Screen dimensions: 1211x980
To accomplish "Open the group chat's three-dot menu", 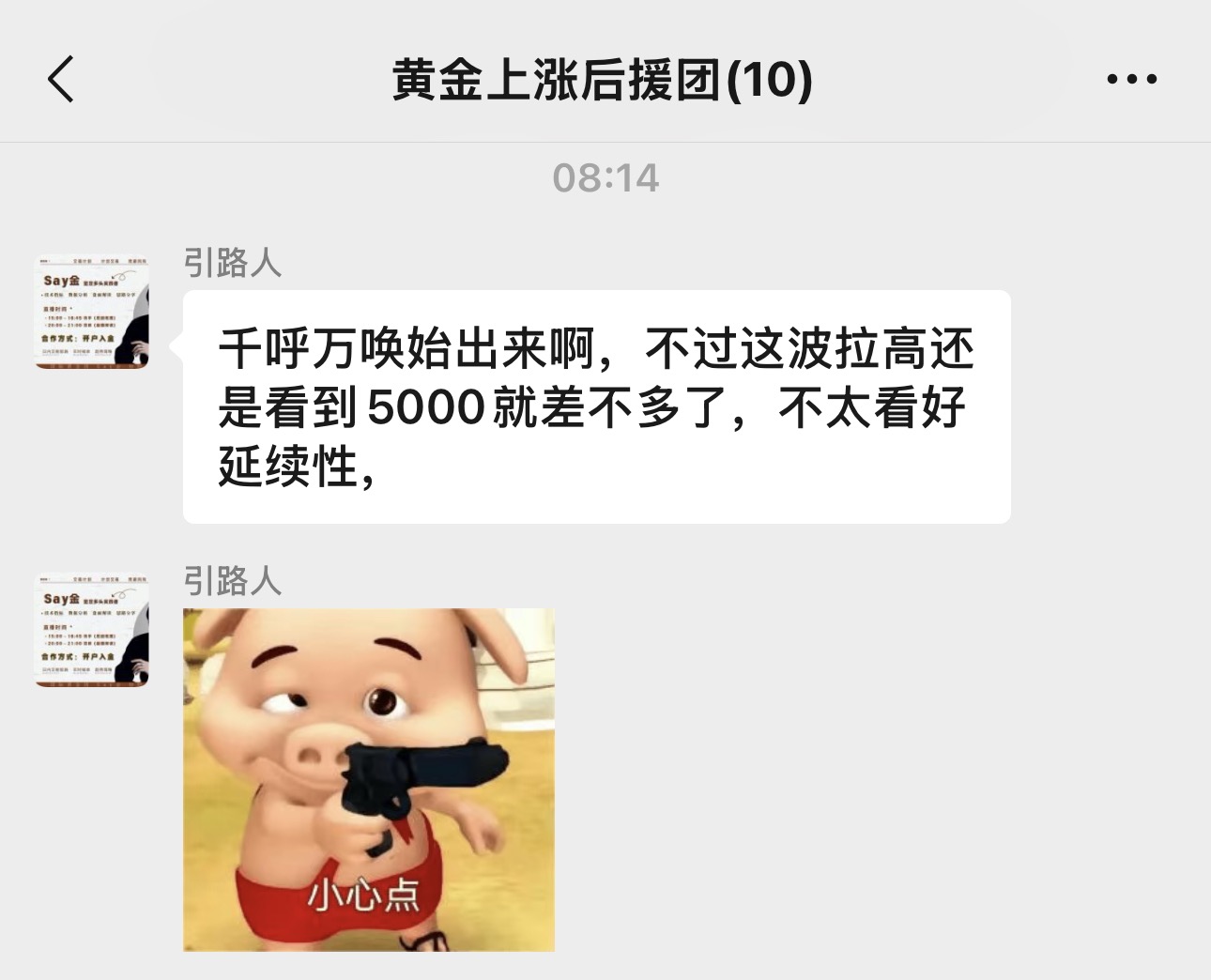I will click(x=1131, y=80).
